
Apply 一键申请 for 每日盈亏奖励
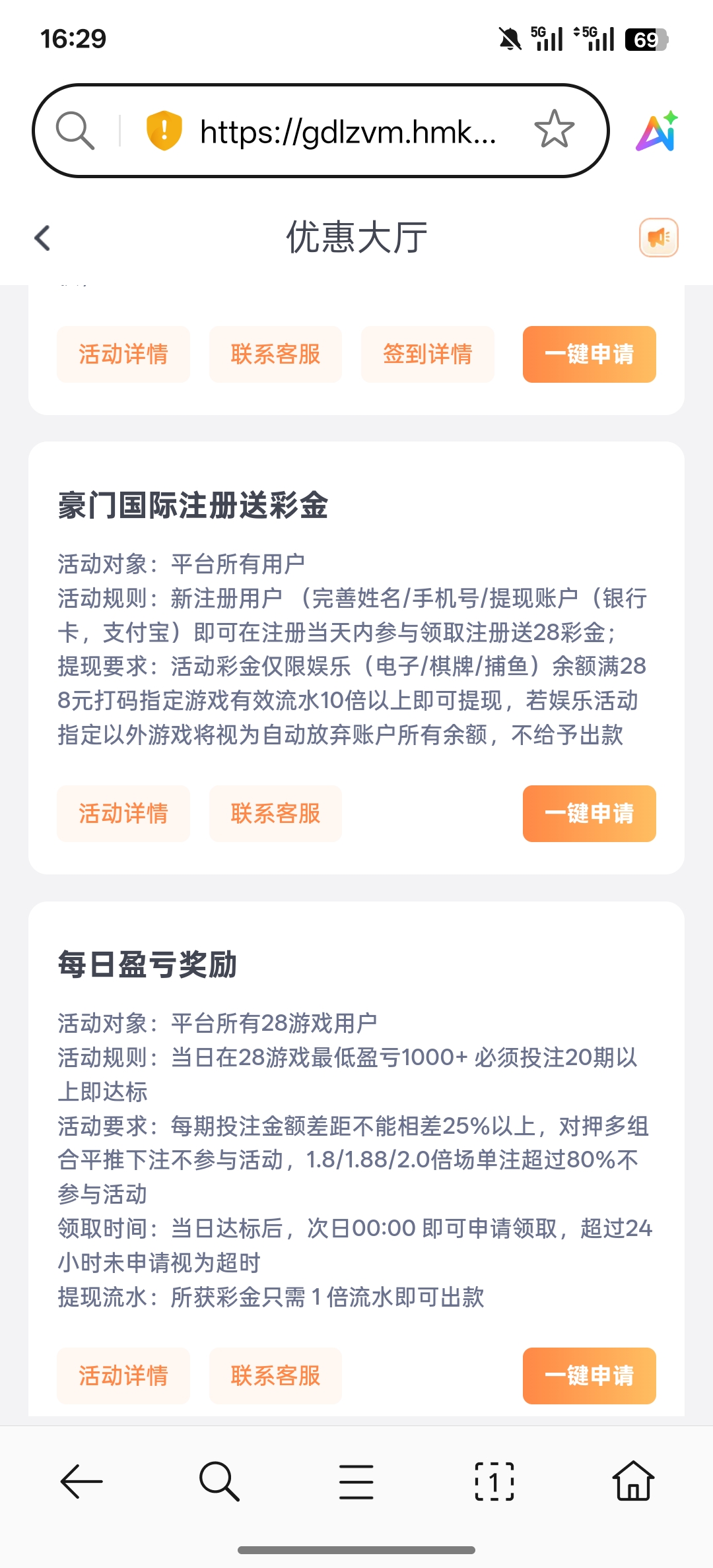click(589, 1376)
